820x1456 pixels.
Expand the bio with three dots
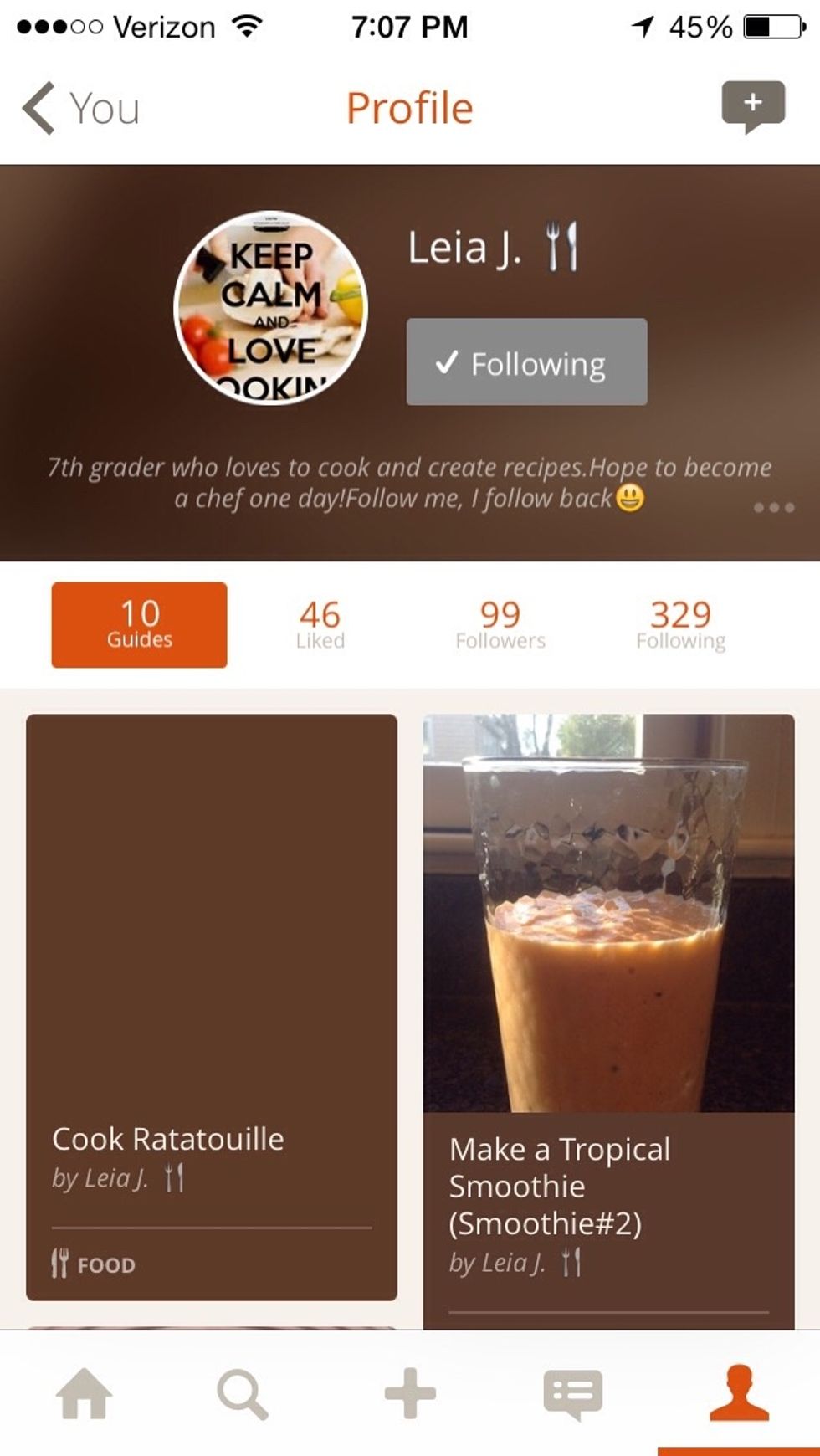click(x=773, y=508)
